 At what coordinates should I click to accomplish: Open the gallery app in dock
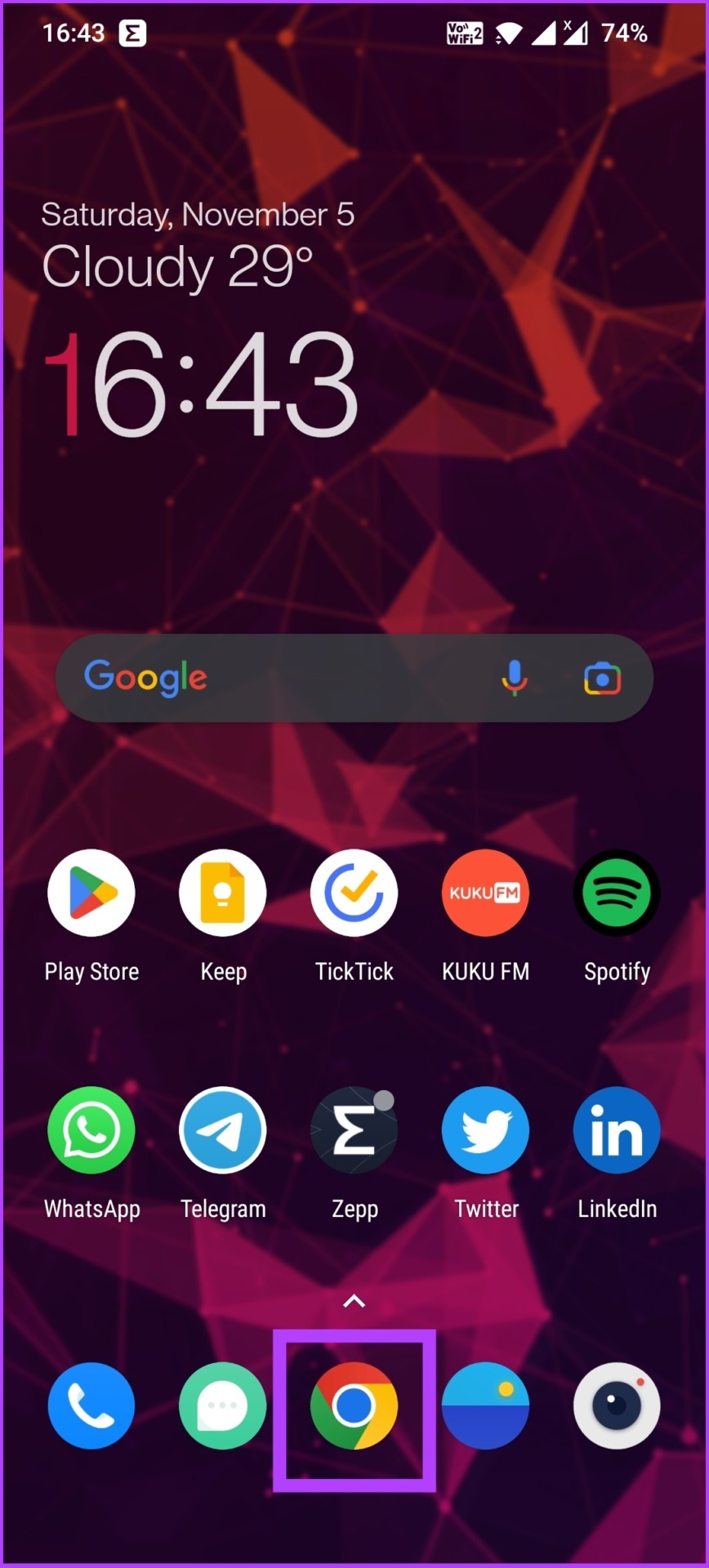(x=485, y=1405)
